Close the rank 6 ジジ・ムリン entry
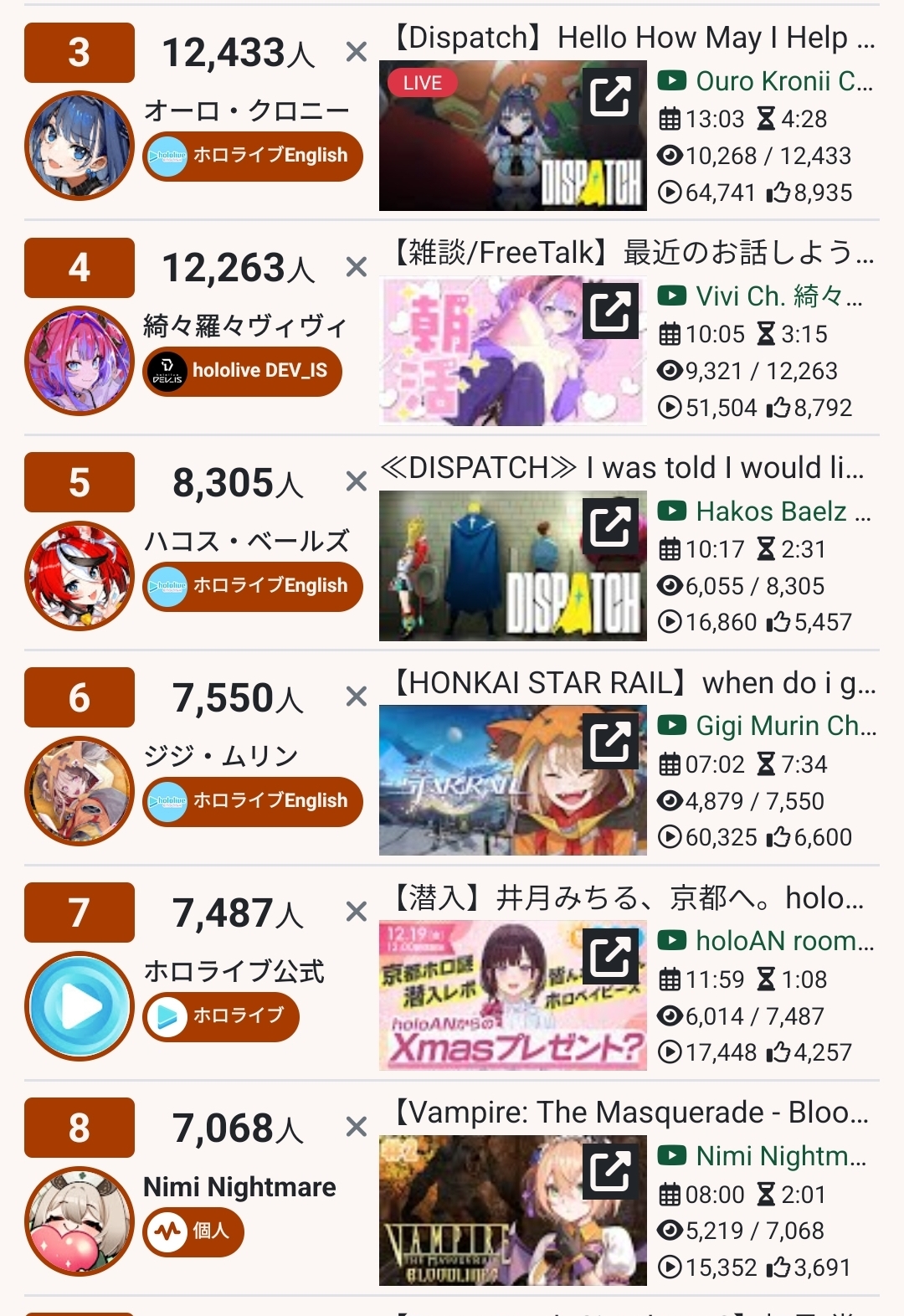This screenshot has height=1316, width=904. 357,697
